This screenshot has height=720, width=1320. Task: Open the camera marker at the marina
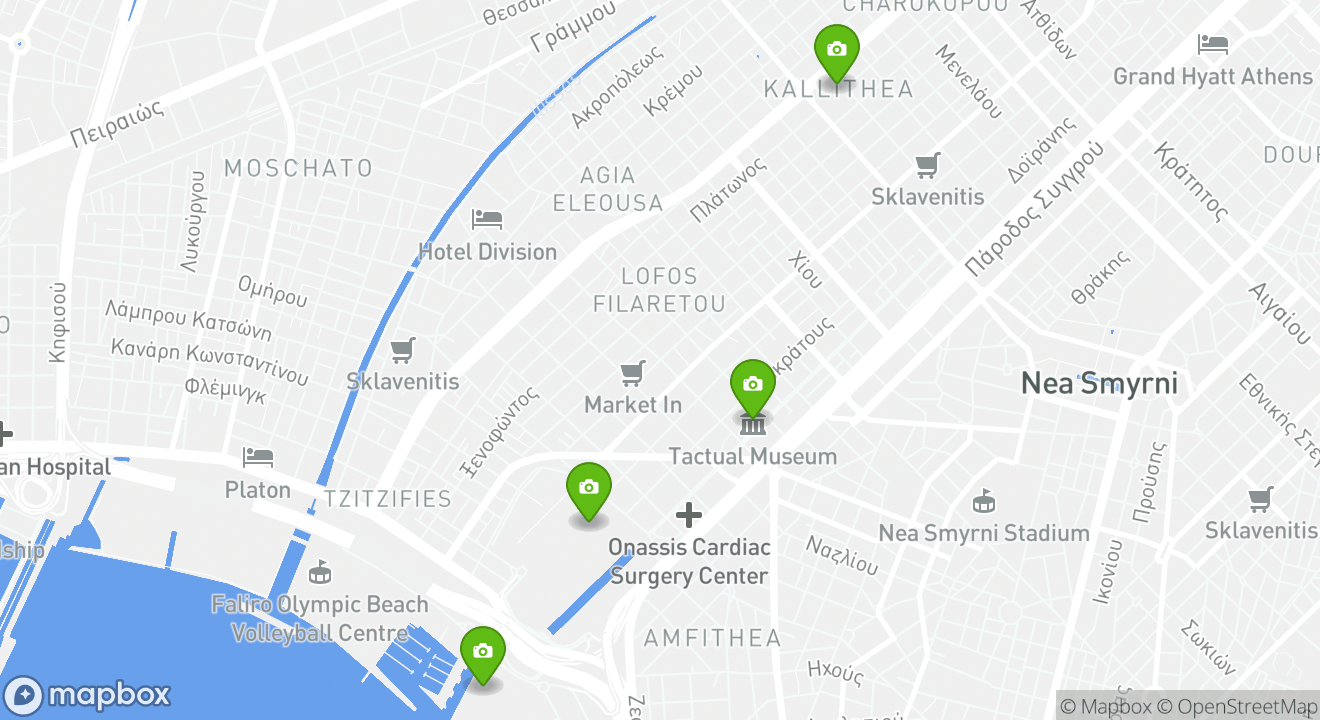point(483,652)
